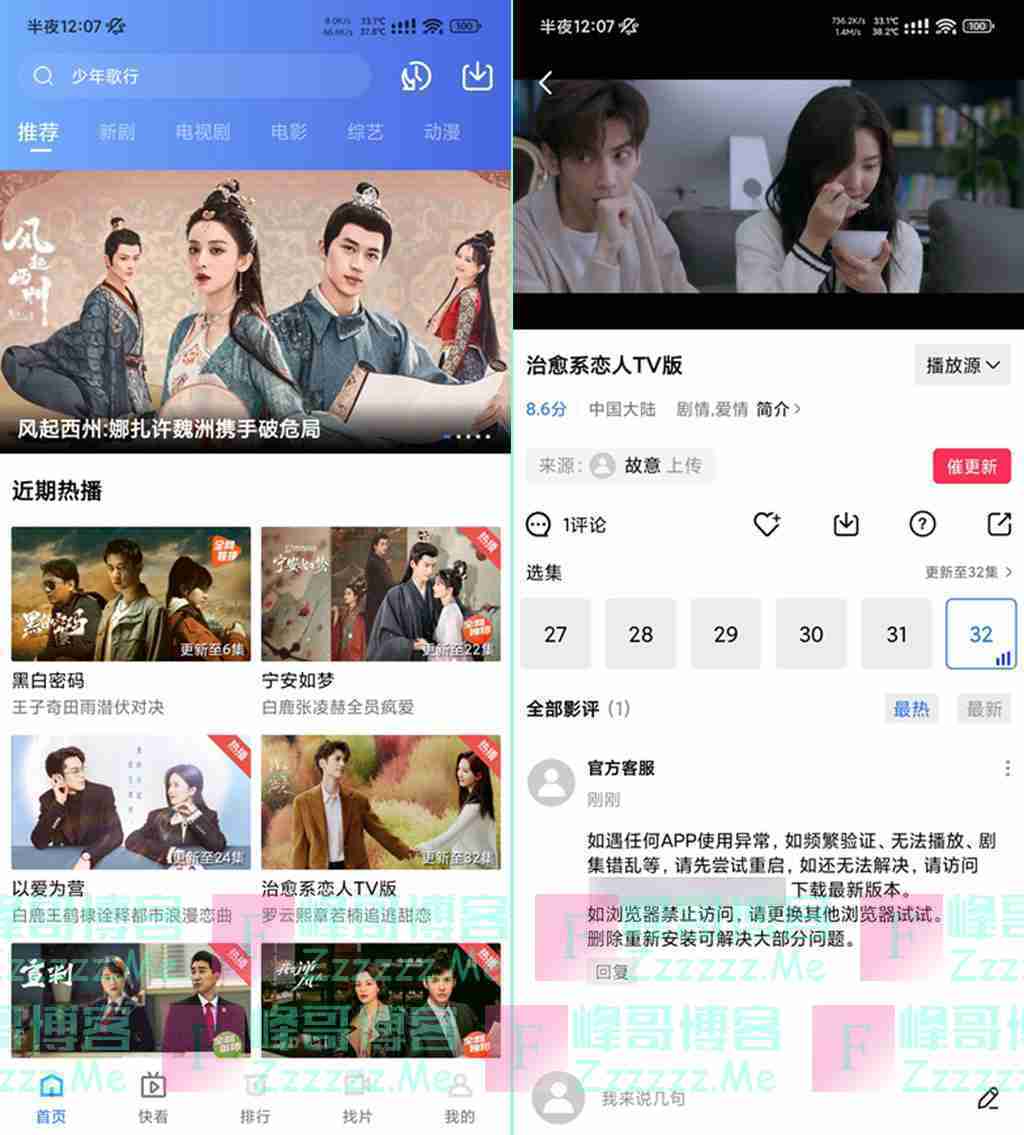Sort reviews by 最新
This screenshot has width=1024, height=1135.
click(x=983, y=709)
